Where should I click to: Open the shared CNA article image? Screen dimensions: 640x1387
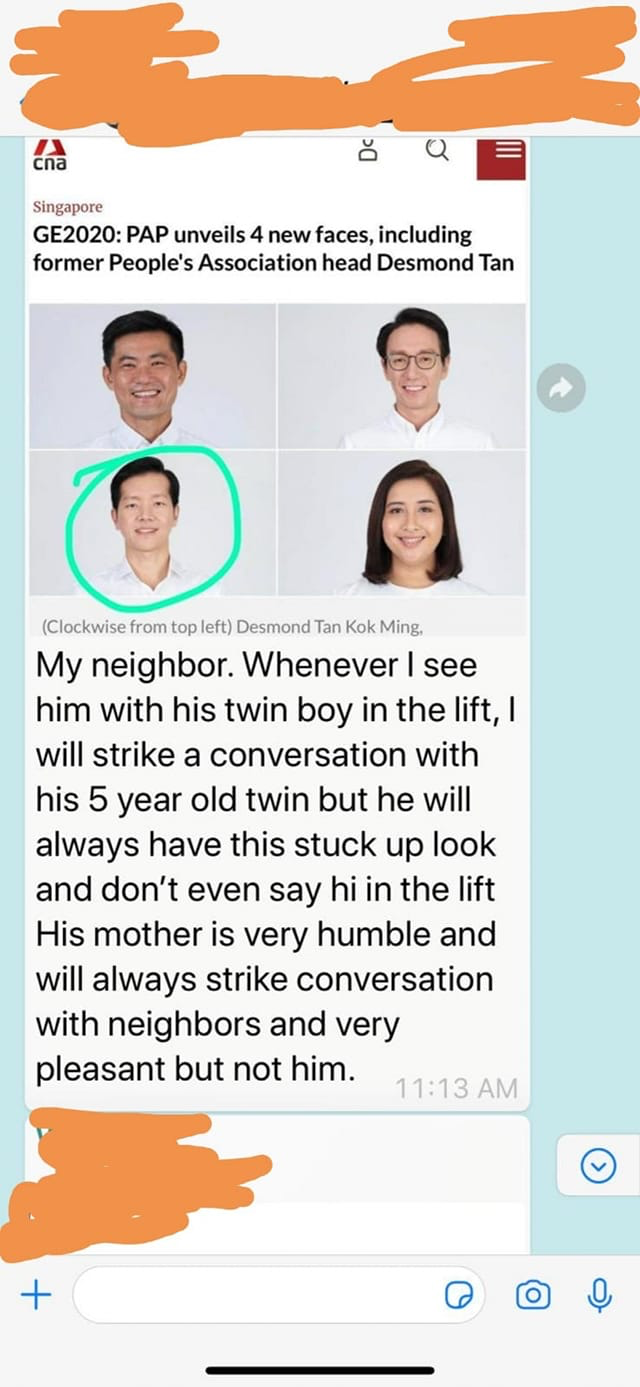[277, 400]
